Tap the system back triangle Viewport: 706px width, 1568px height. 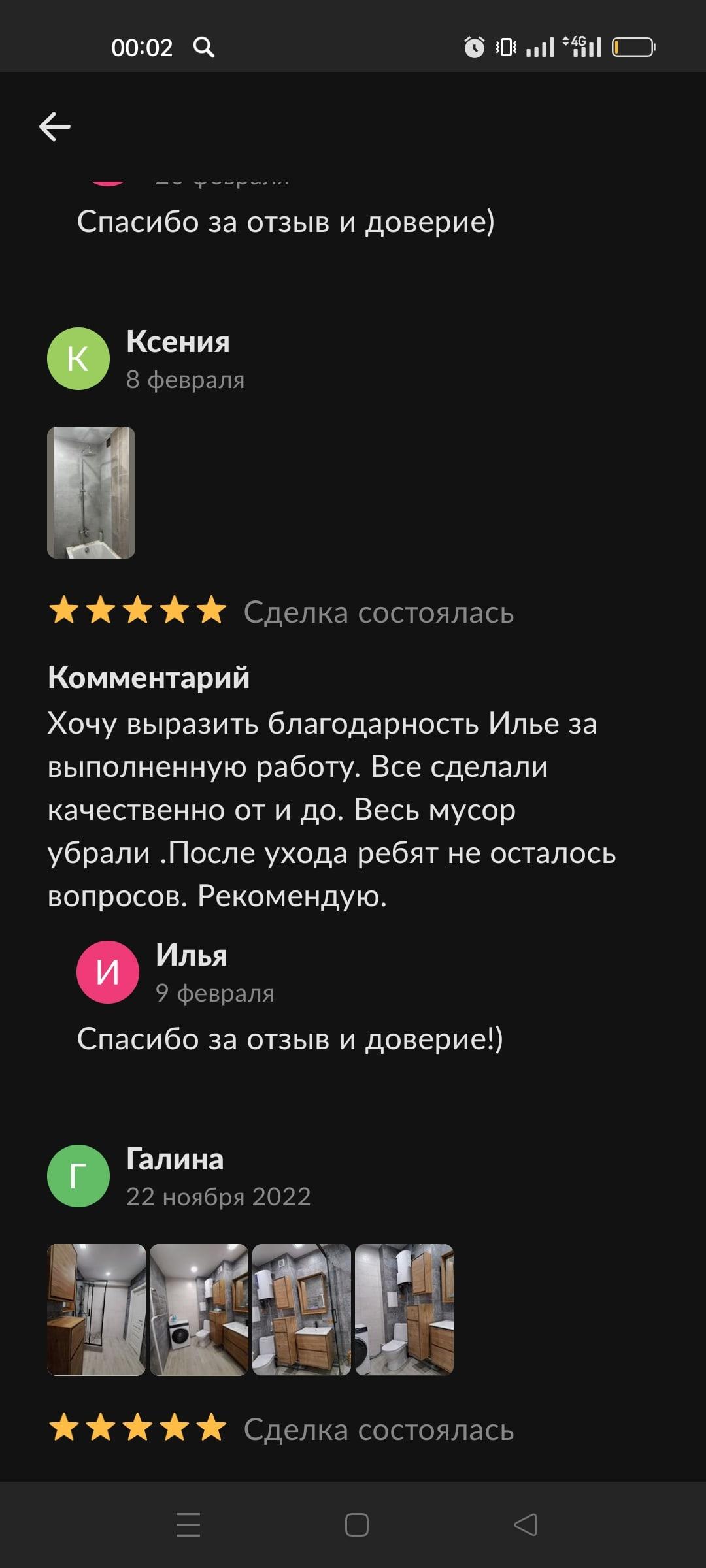tap(525, 1524)
